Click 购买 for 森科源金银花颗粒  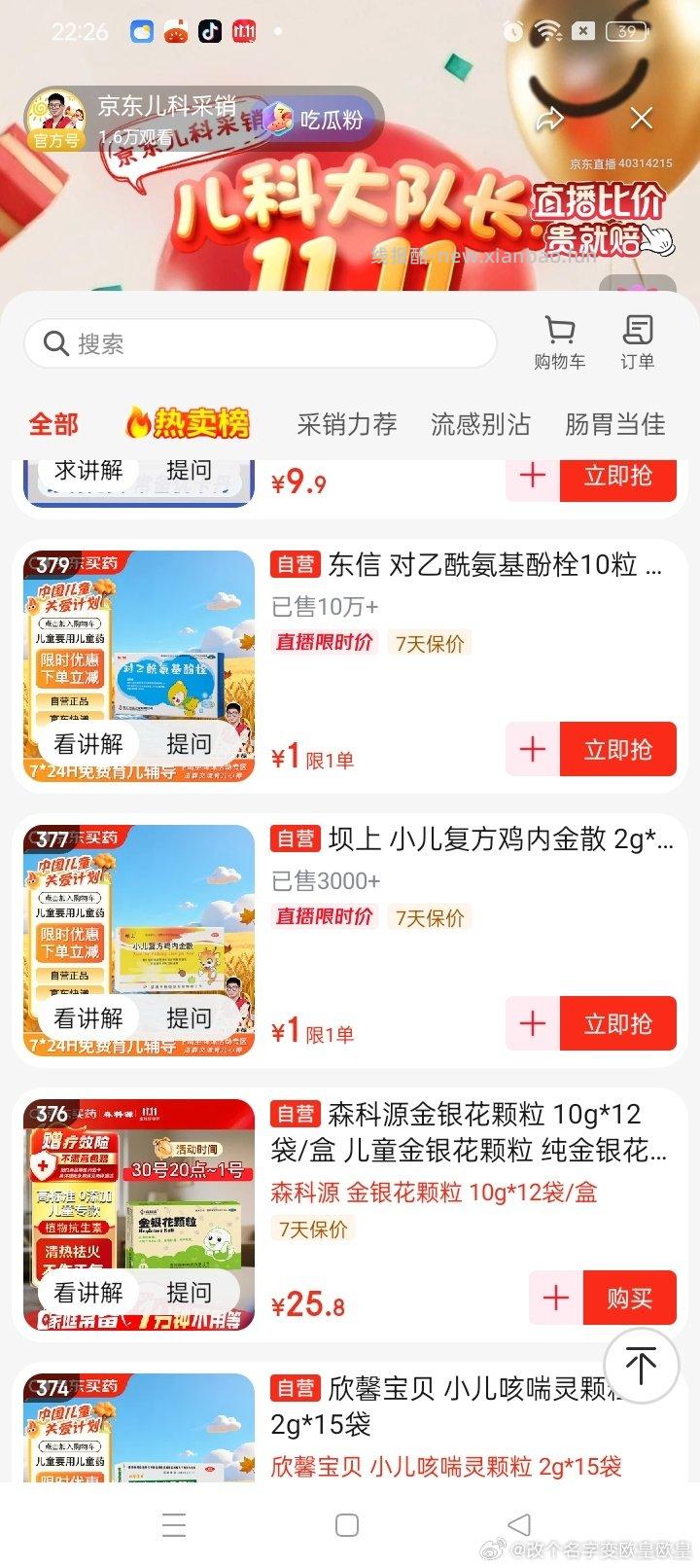tap(630, 1299)
